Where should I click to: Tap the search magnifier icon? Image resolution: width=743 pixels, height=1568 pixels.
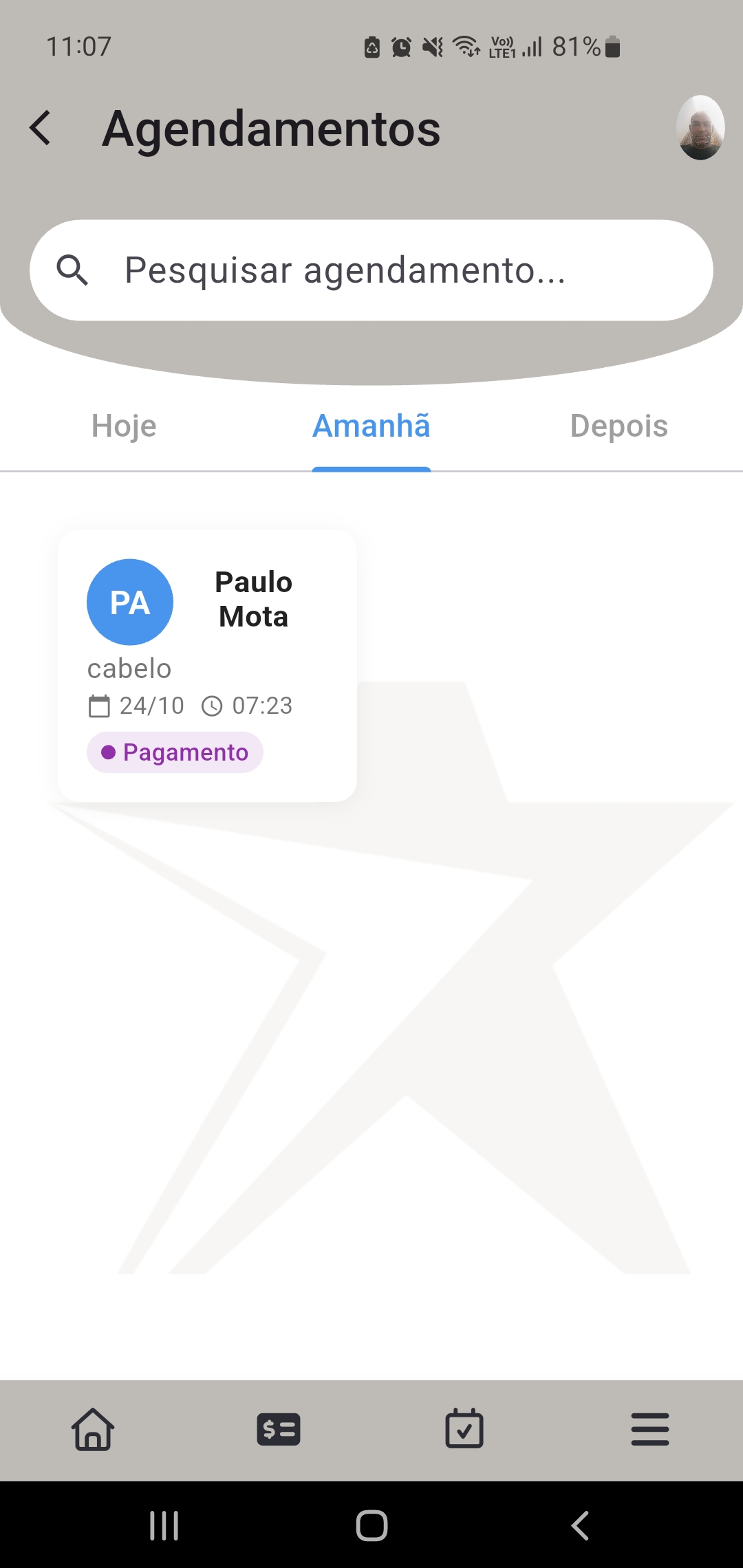click(x=74, y=270)
